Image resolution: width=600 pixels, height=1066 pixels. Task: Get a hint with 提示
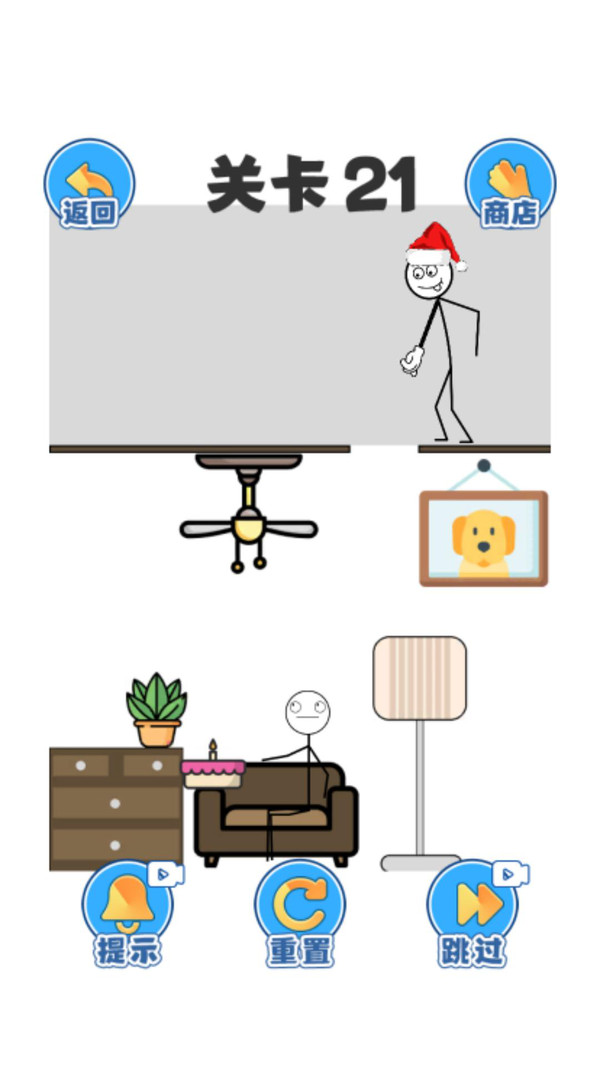coord(128,911)
